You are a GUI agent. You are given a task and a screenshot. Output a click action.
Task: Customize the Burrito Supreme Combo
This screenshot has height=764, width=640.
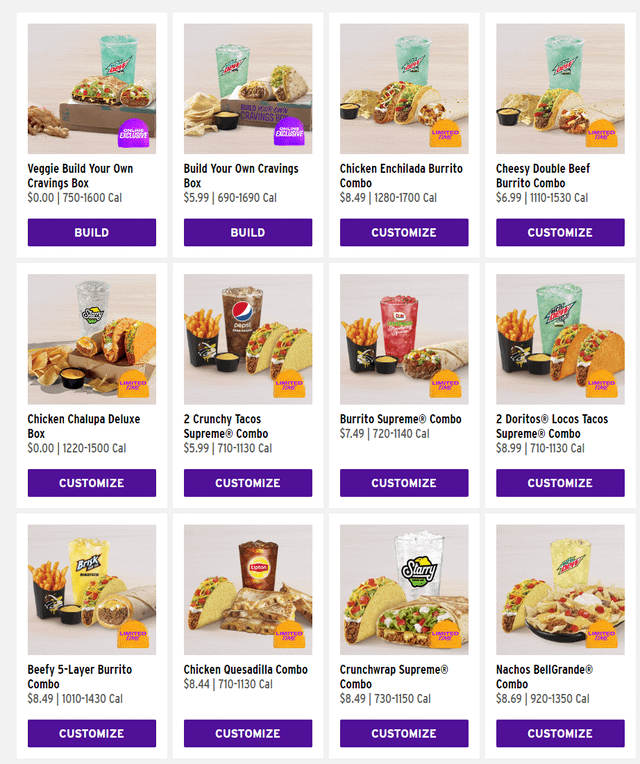(x=404, y=483)
